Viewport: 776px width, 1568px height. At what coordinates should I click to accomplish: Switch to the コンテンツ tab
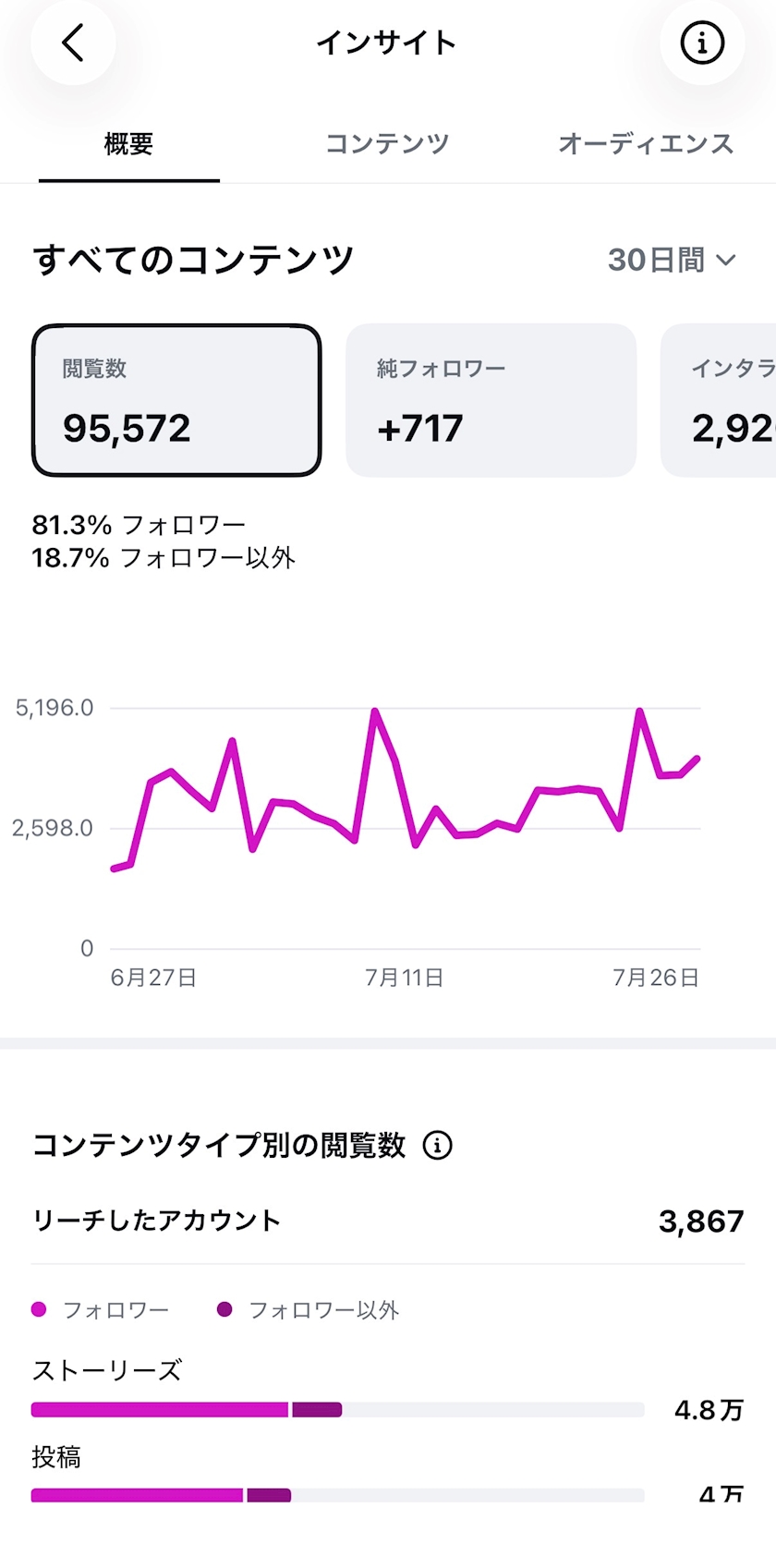coord(387,144)
